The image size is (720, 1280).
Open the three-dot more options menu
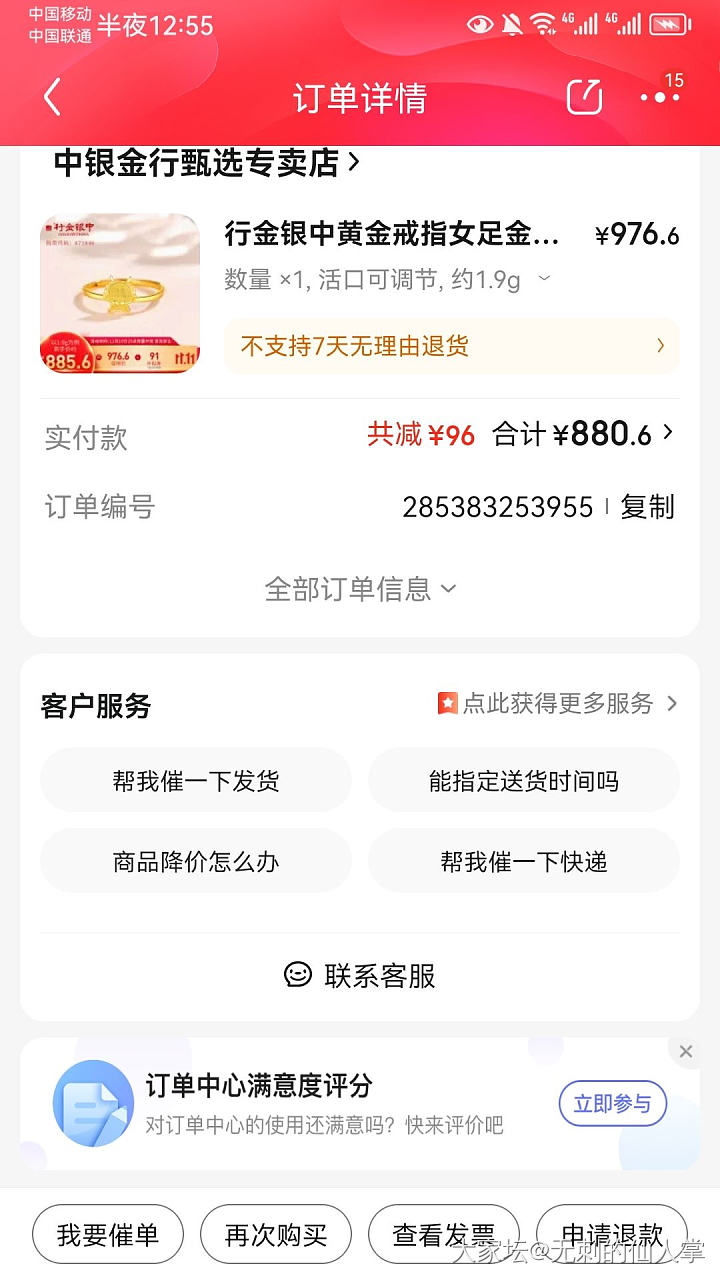point(660,96)
